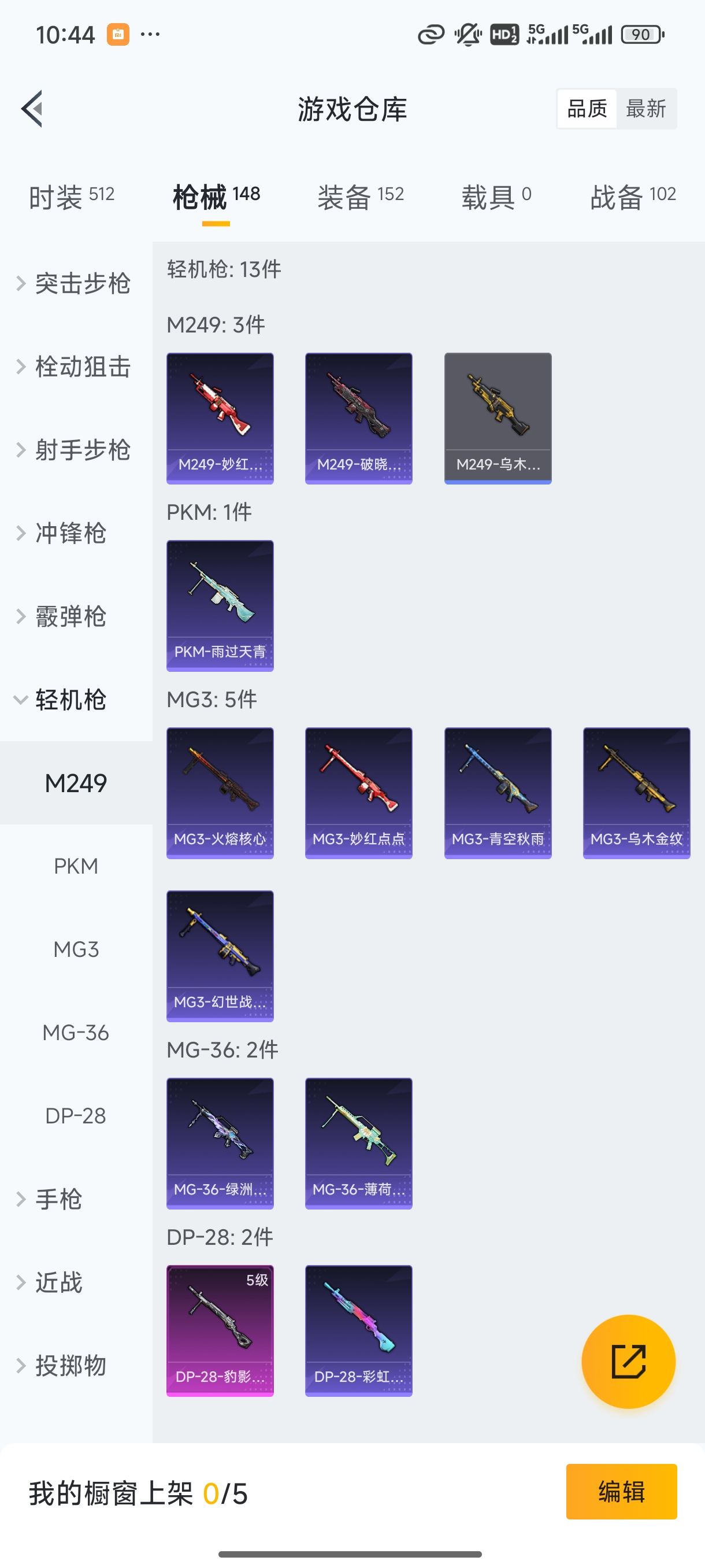Open the MG3-火熔核心 skin
Image resolution: width=705 pixels, height=1568 pixels.
pos(220,792)
